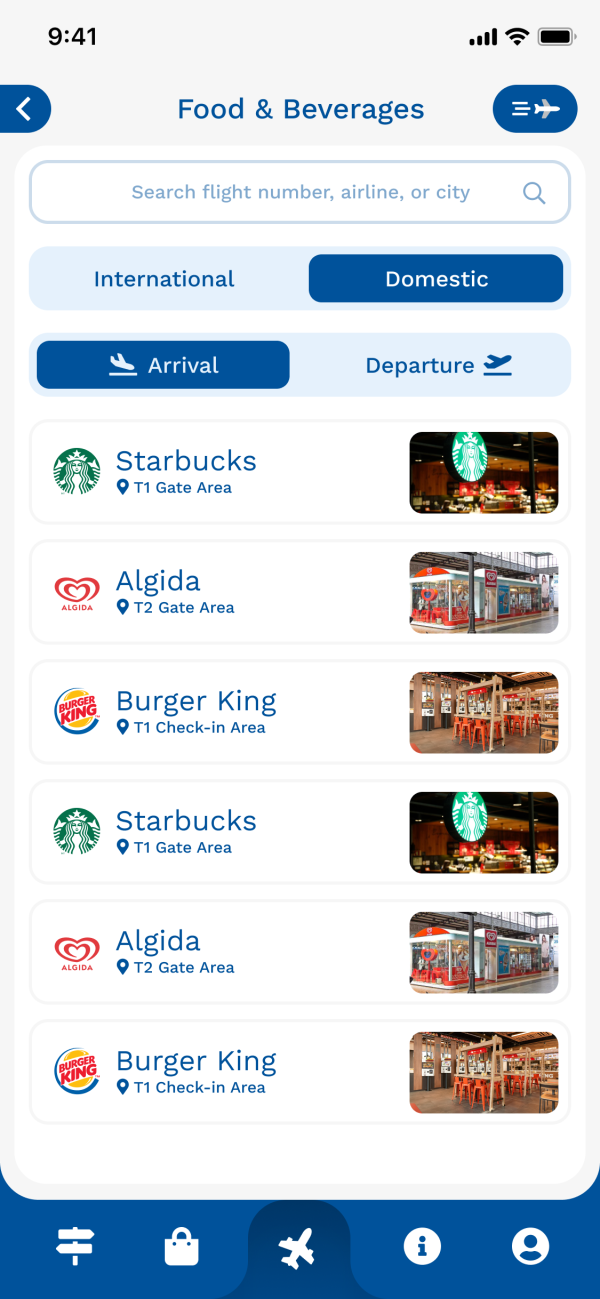The height and width of the screenshot is (1299, 600).
Task: Switch to Departure flights
Action: (438, 365)
